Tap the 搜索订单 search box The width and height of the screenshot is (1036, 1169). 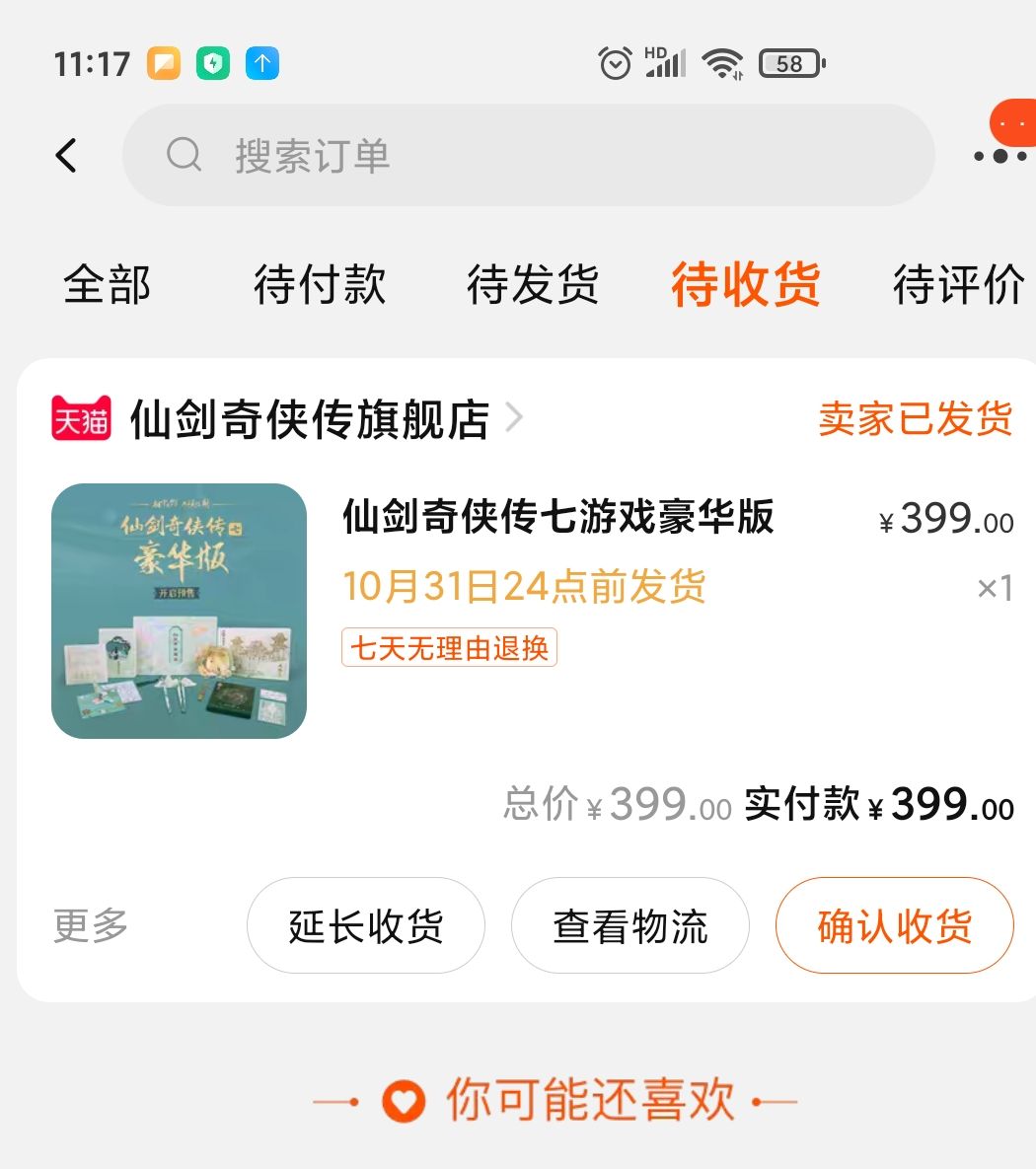(528, 156)
